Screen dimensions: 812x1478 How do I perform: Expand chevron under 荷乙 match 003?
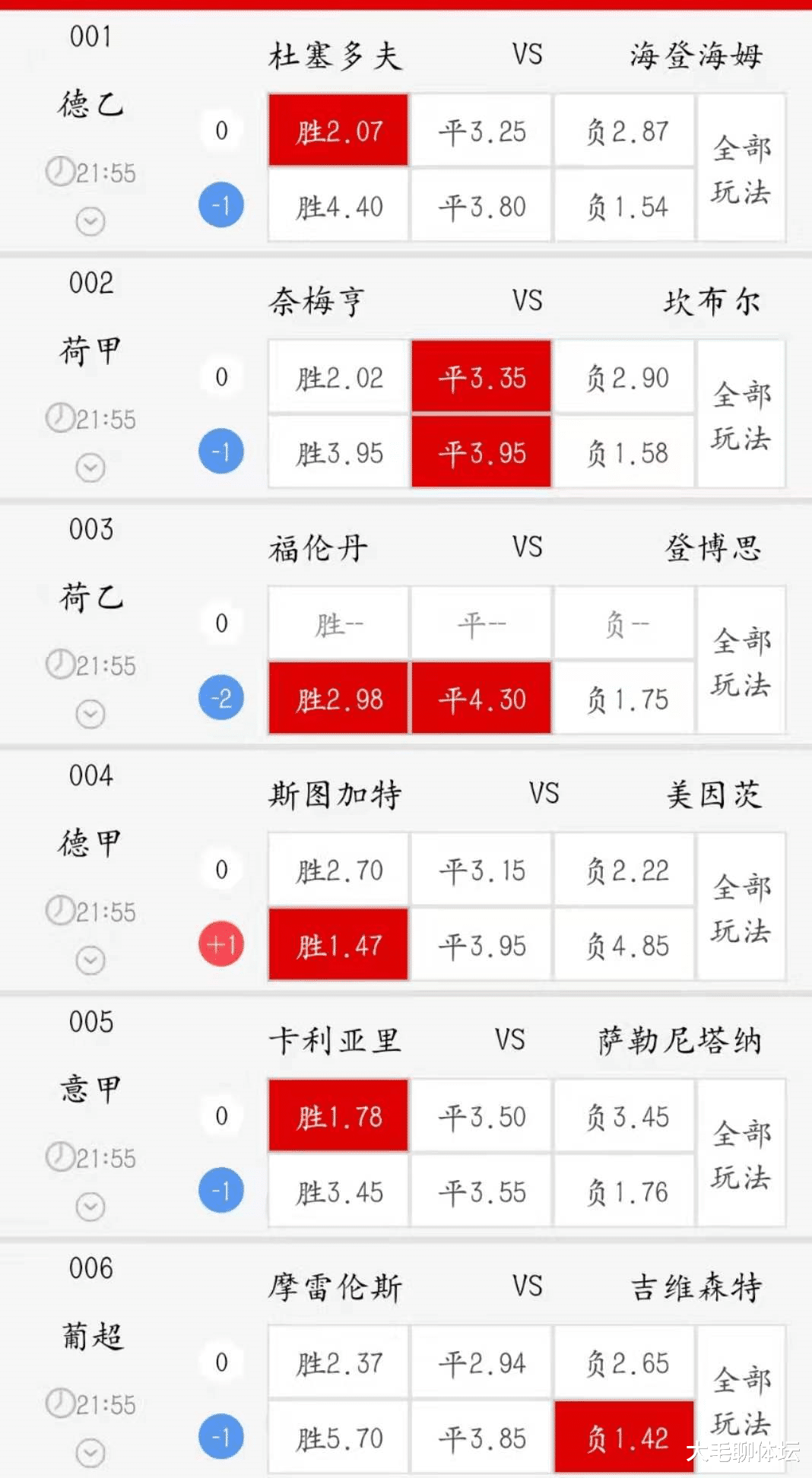click(x=90, y=714)
